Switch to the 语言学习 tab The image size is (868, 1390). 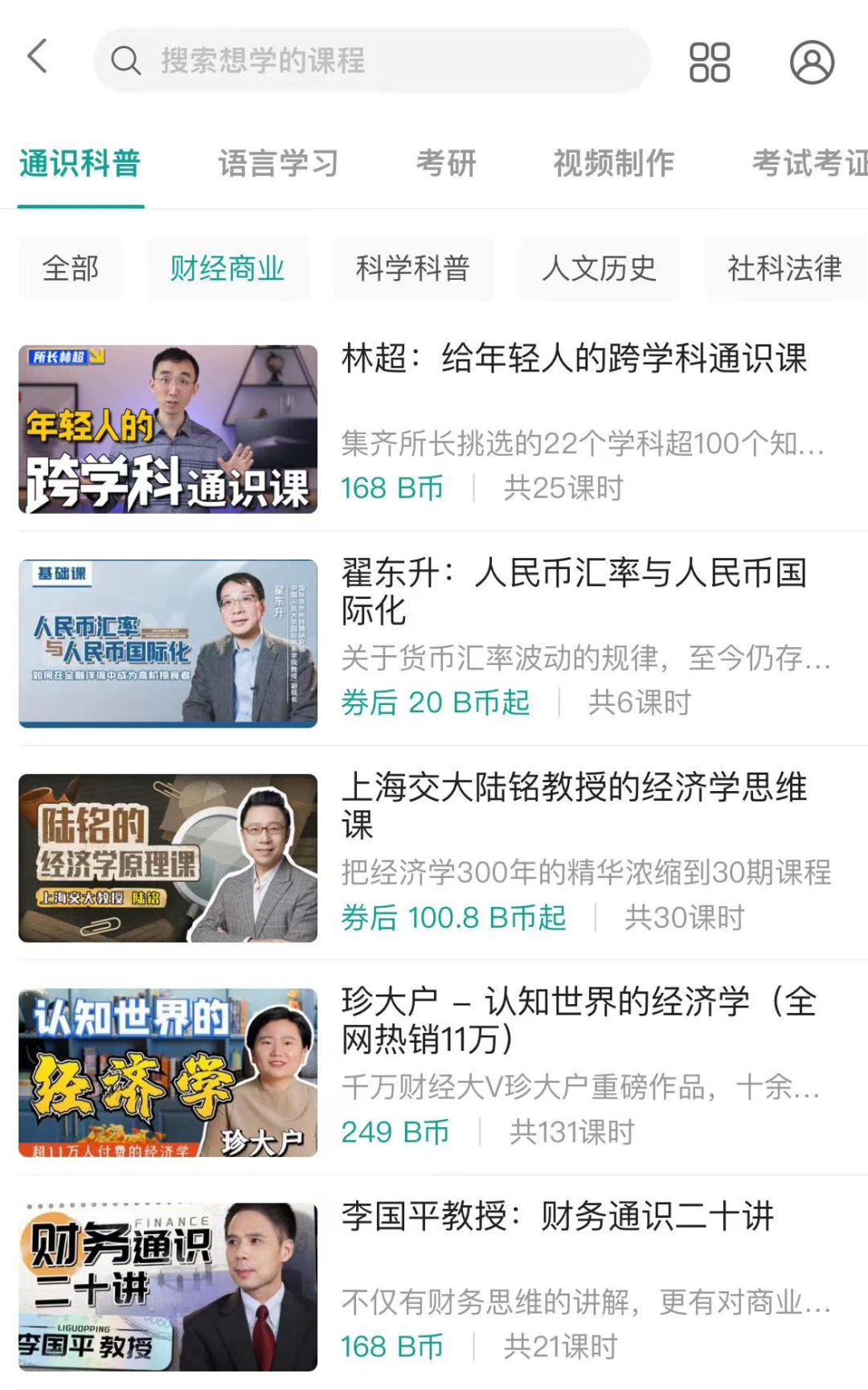[x=278, y=164]
